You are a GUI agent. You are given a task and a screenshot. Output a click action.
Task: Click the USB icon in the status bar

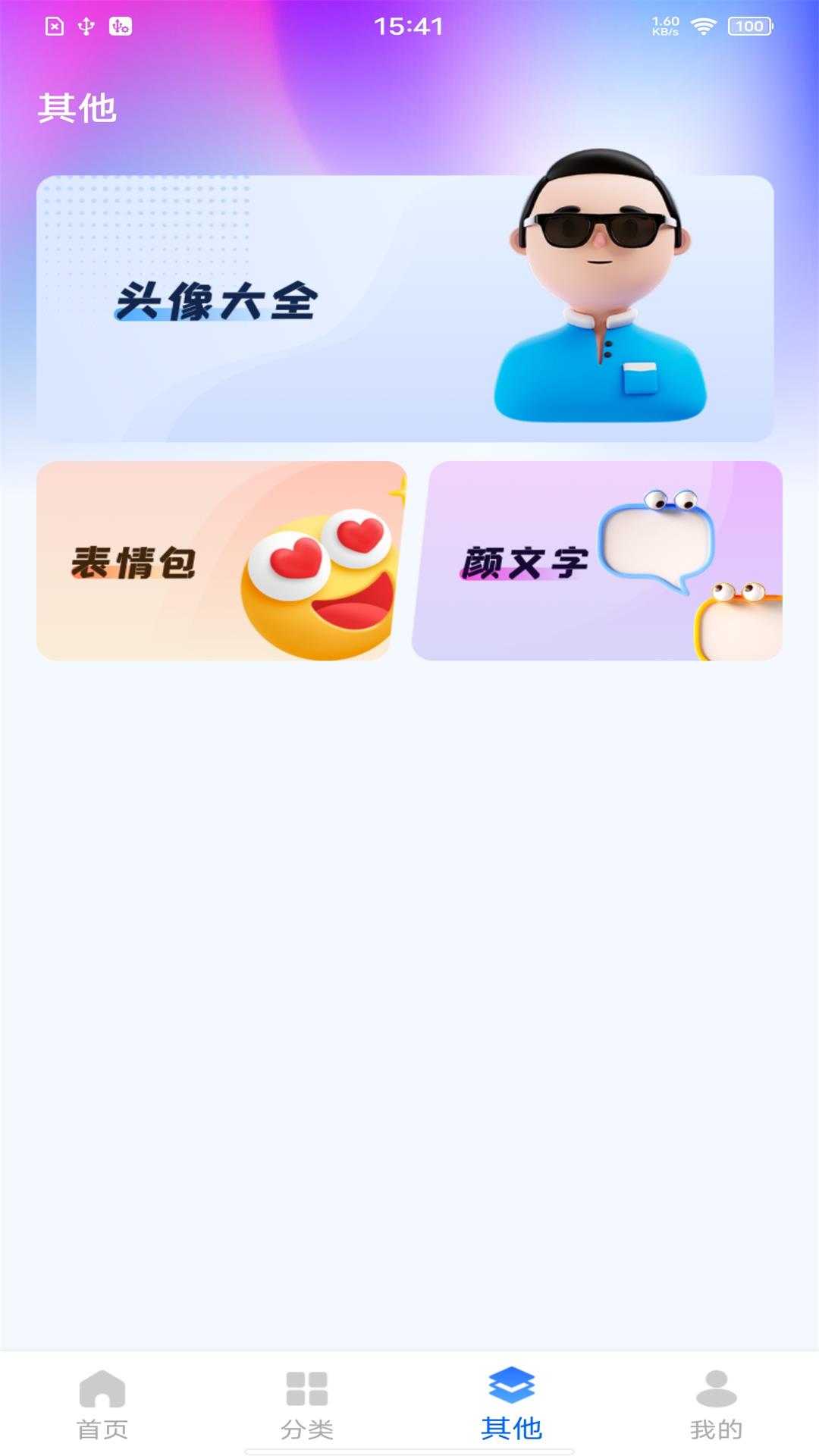86,25
